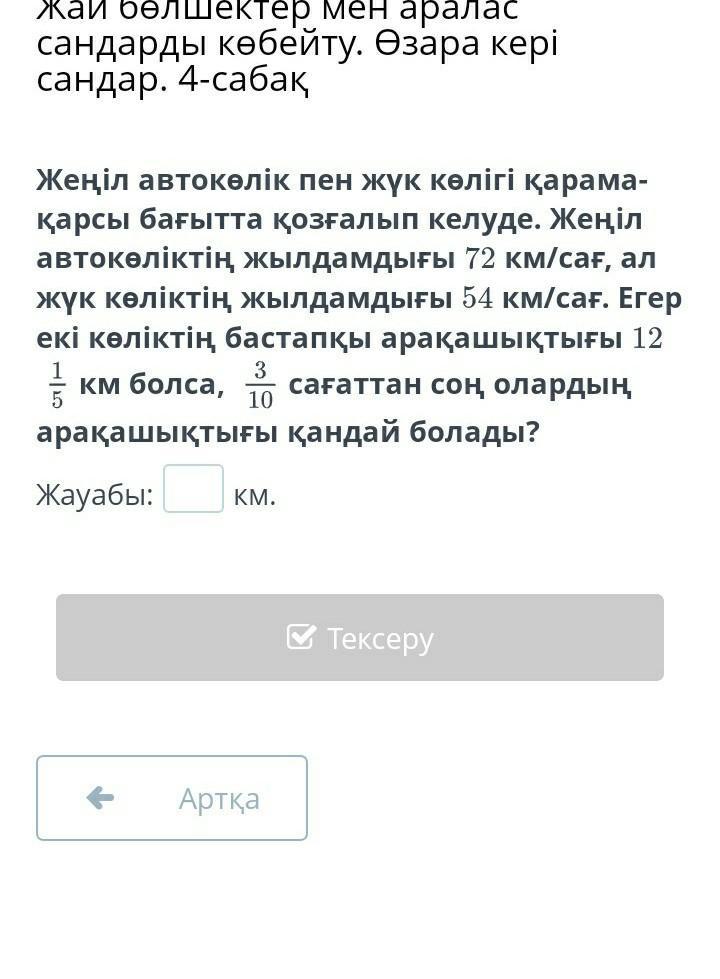
Task: Check the answer with the Тексеру button
Action: [360, 638]
